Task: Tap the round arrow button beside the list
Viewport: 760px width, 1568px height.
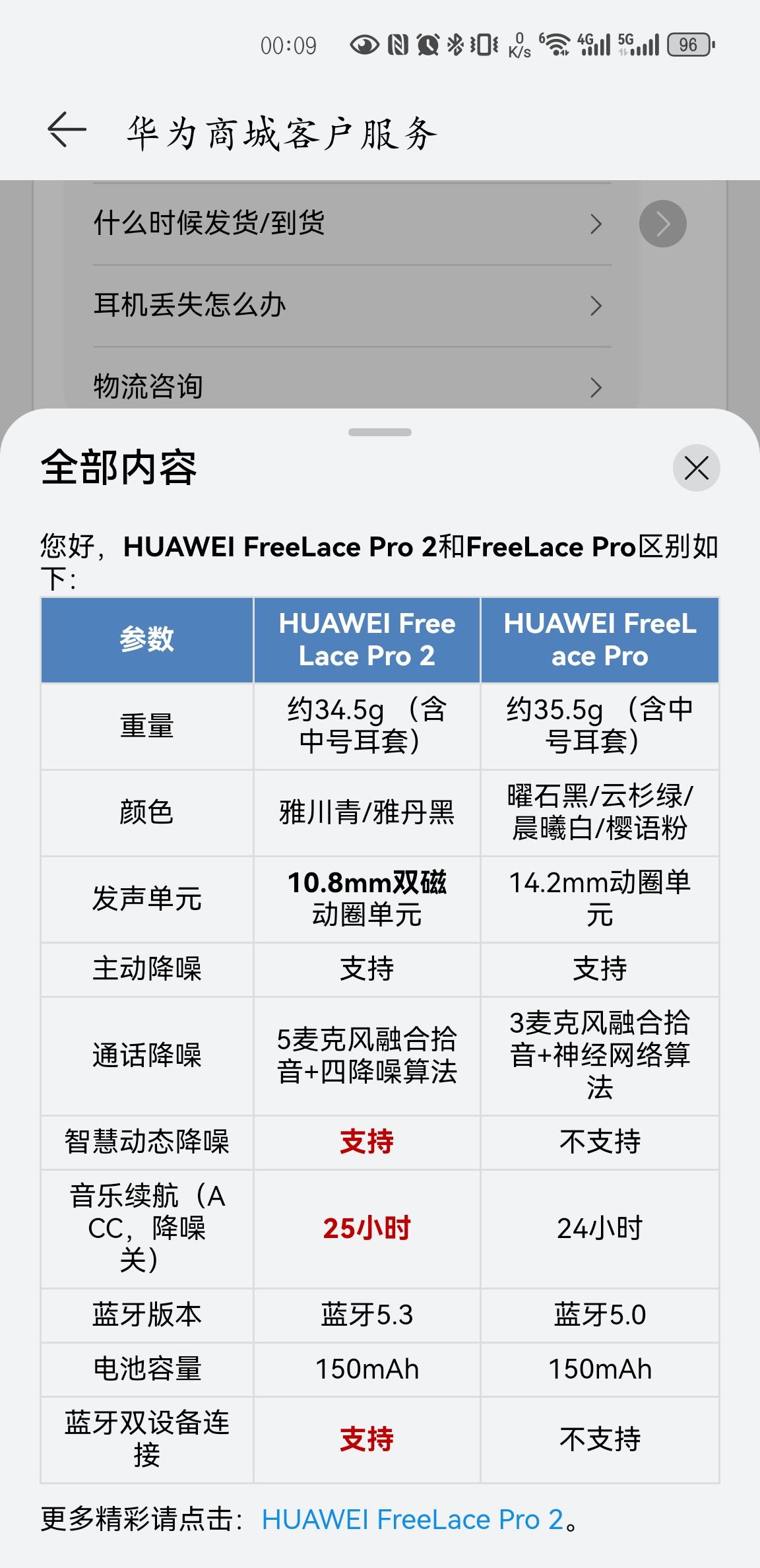Action: click(x=662, y=224)
